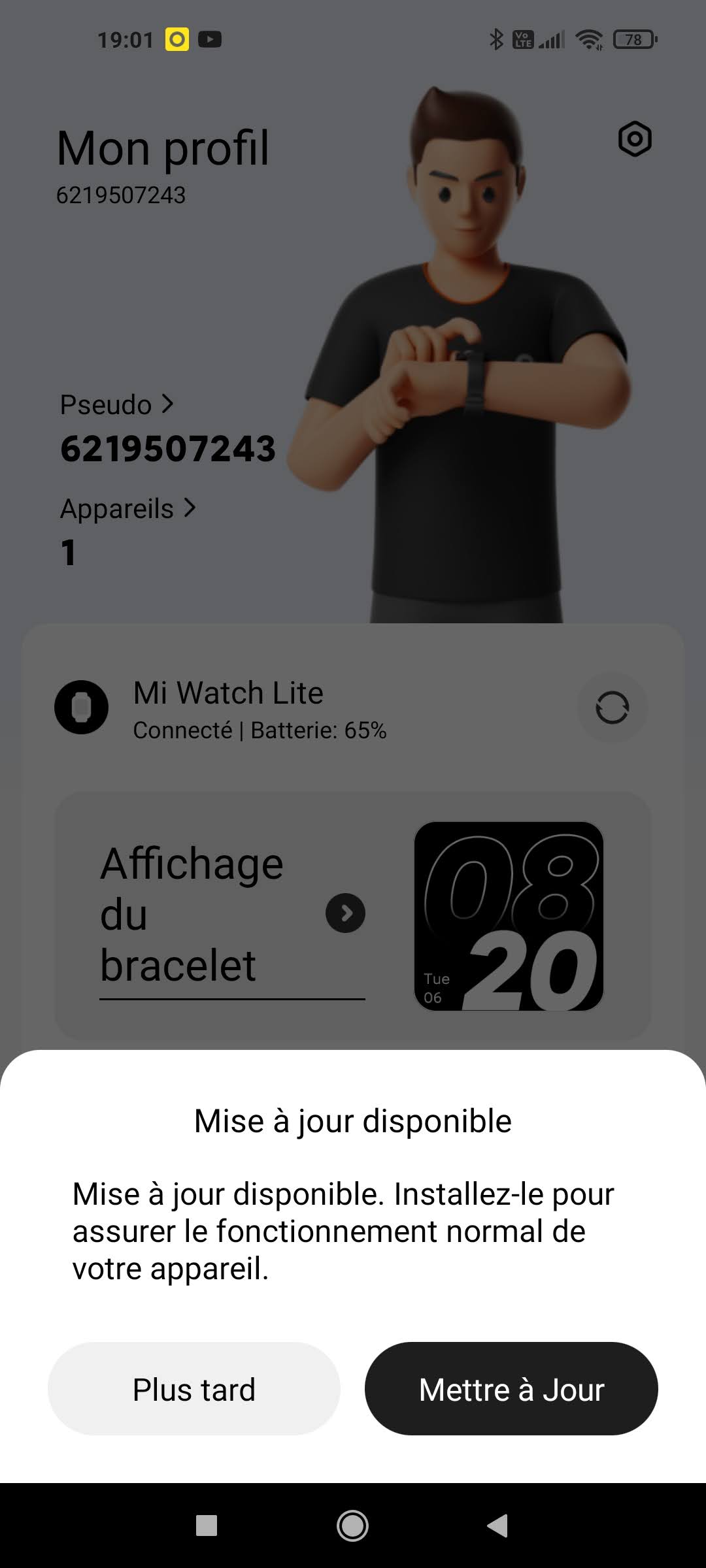
Task: Return to the system home screen
Action: 352,1526
